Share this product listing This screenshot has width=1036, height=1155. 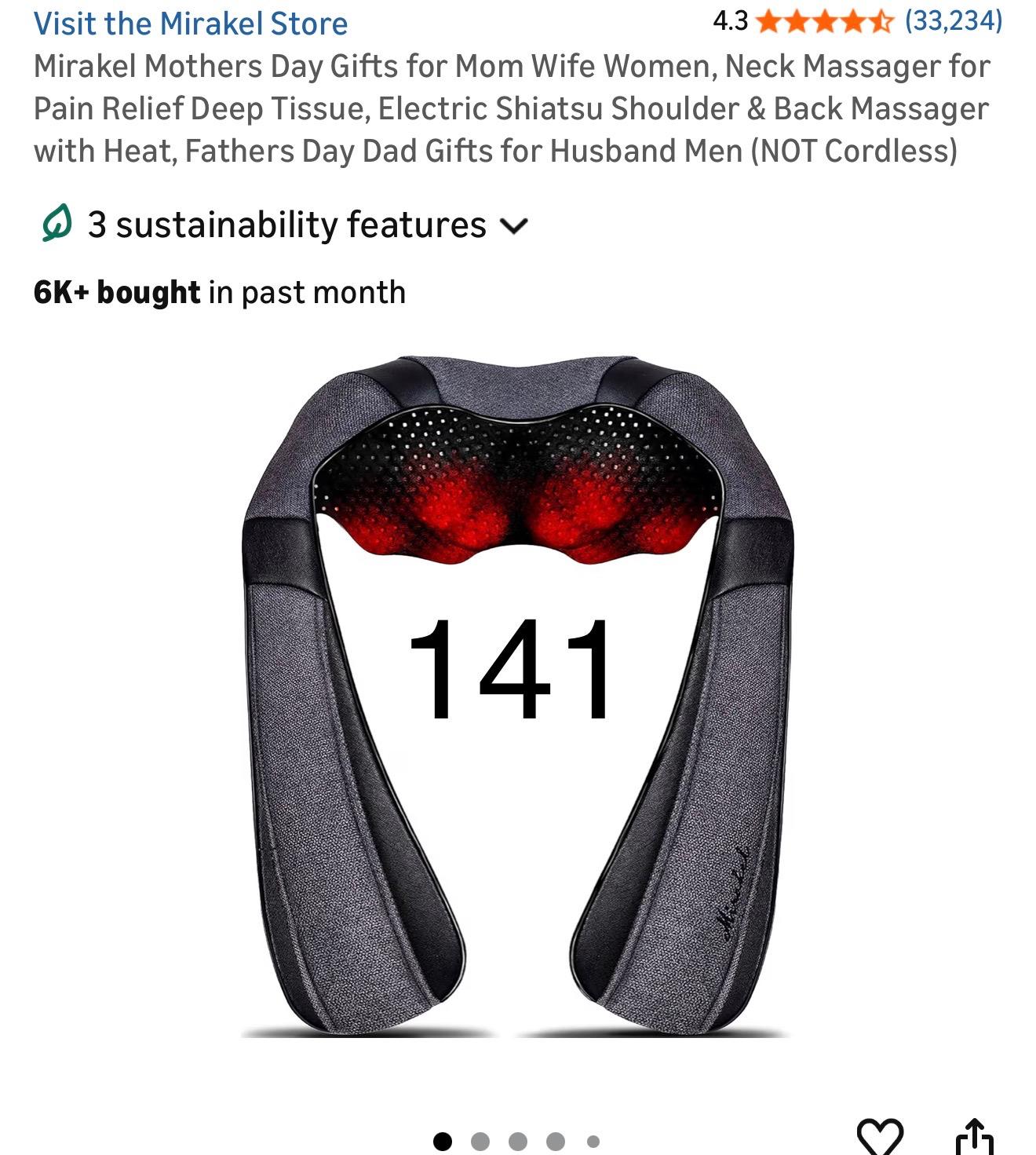tap(974, 1138)
